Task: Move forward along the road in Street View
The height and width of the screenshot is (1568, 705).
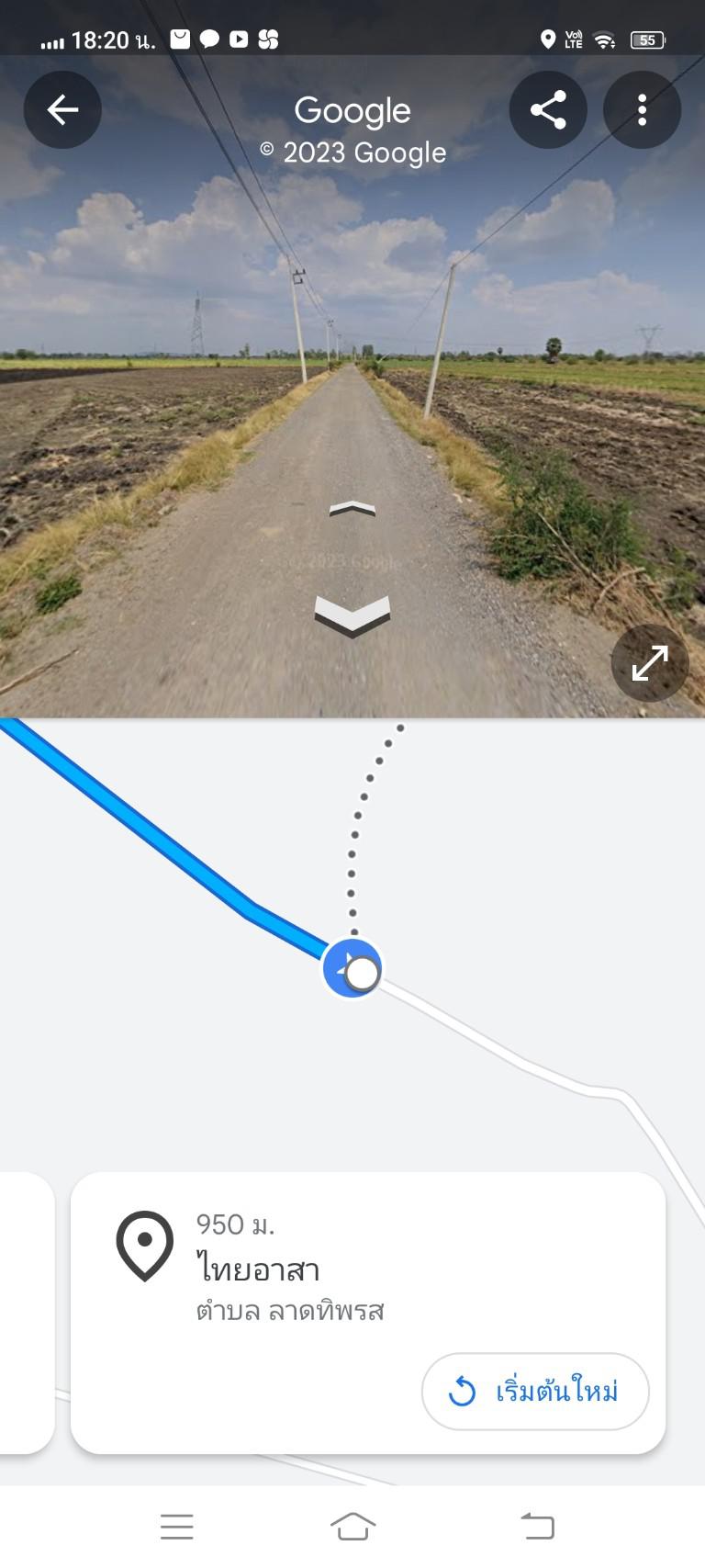Action: [352, 508]
